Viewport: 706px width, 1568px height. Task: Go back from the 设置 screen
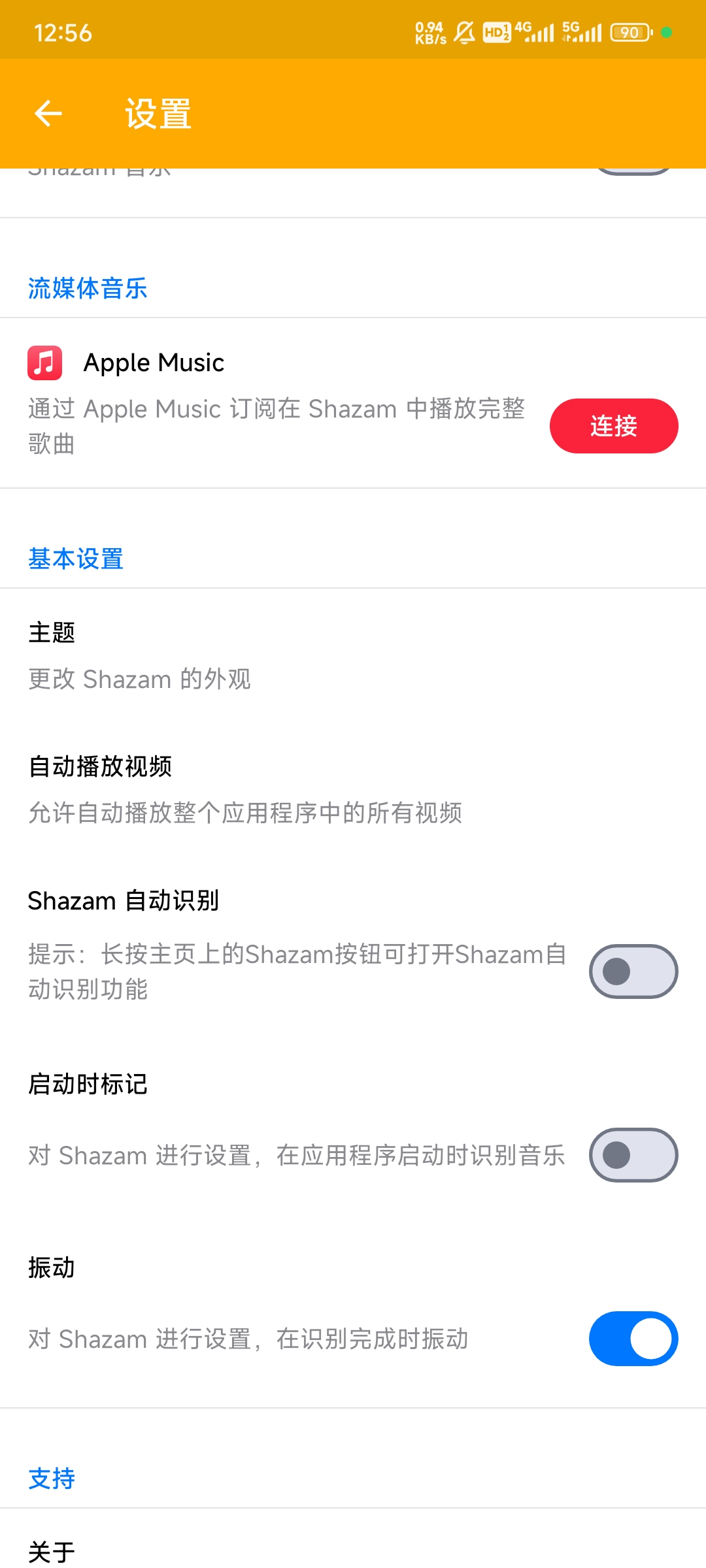pyautogui.click(x=48, y=114)
